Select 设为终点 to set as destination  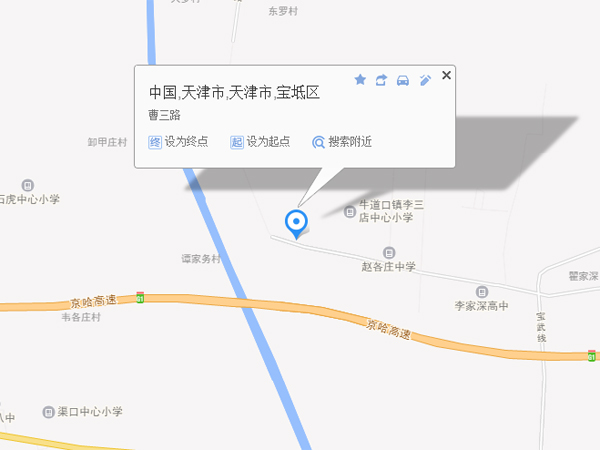pos(178,142)
